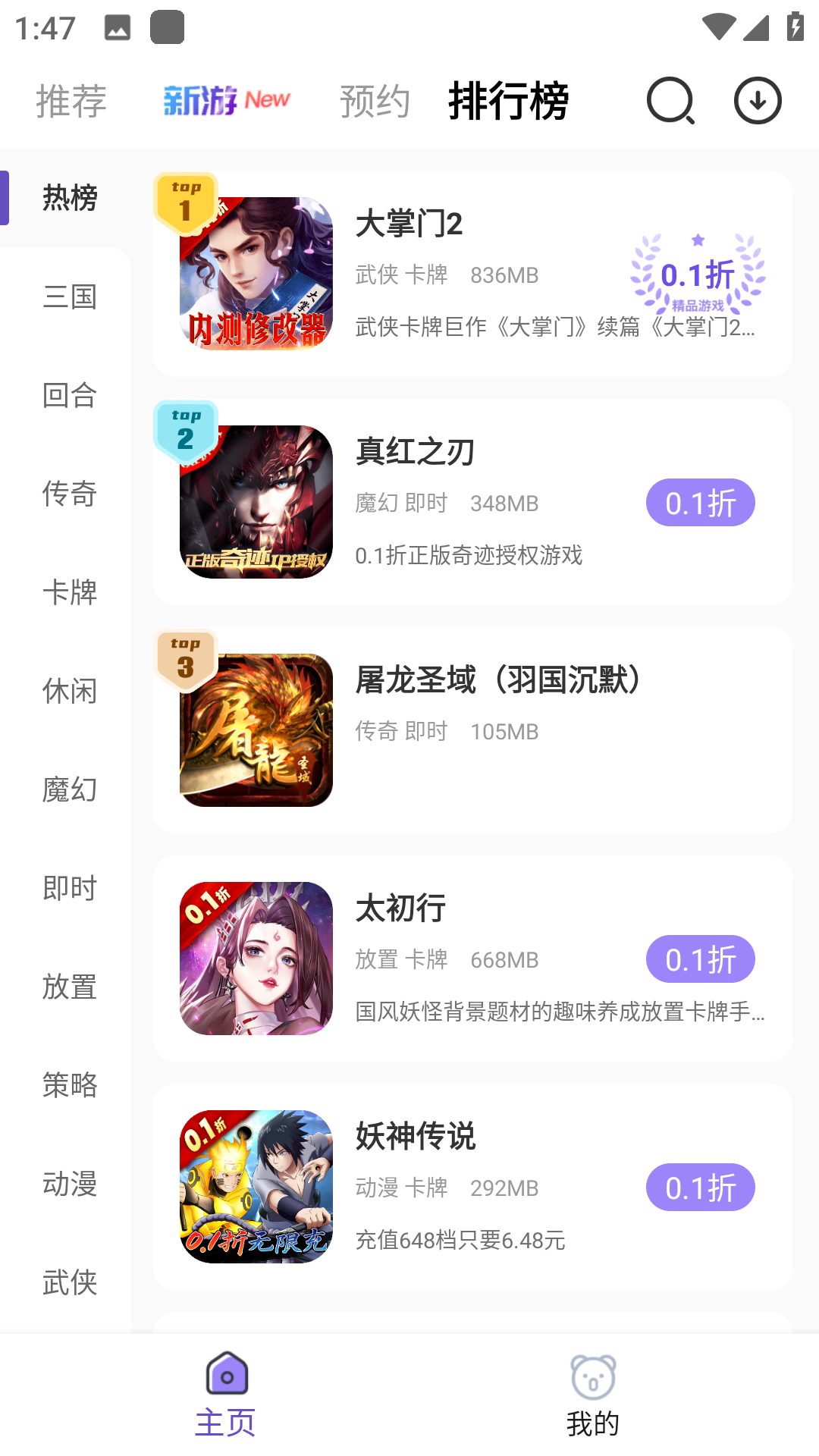
Task: Select the 热榜 category in sidebar
Action: point(70,199)
